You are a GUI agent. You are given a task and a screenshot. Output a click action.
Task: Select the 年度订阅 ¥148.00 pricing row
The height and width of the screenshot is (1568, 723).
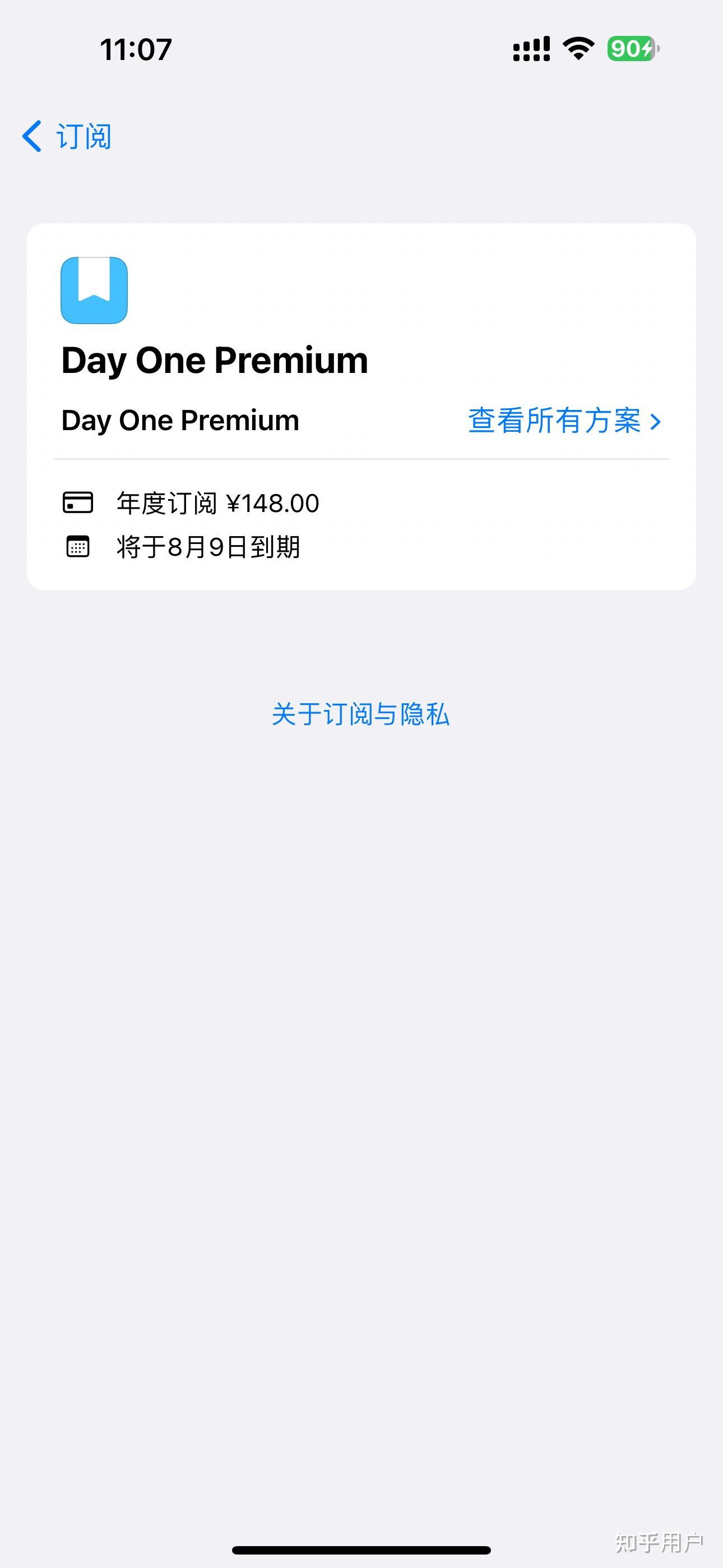[217, 501]
